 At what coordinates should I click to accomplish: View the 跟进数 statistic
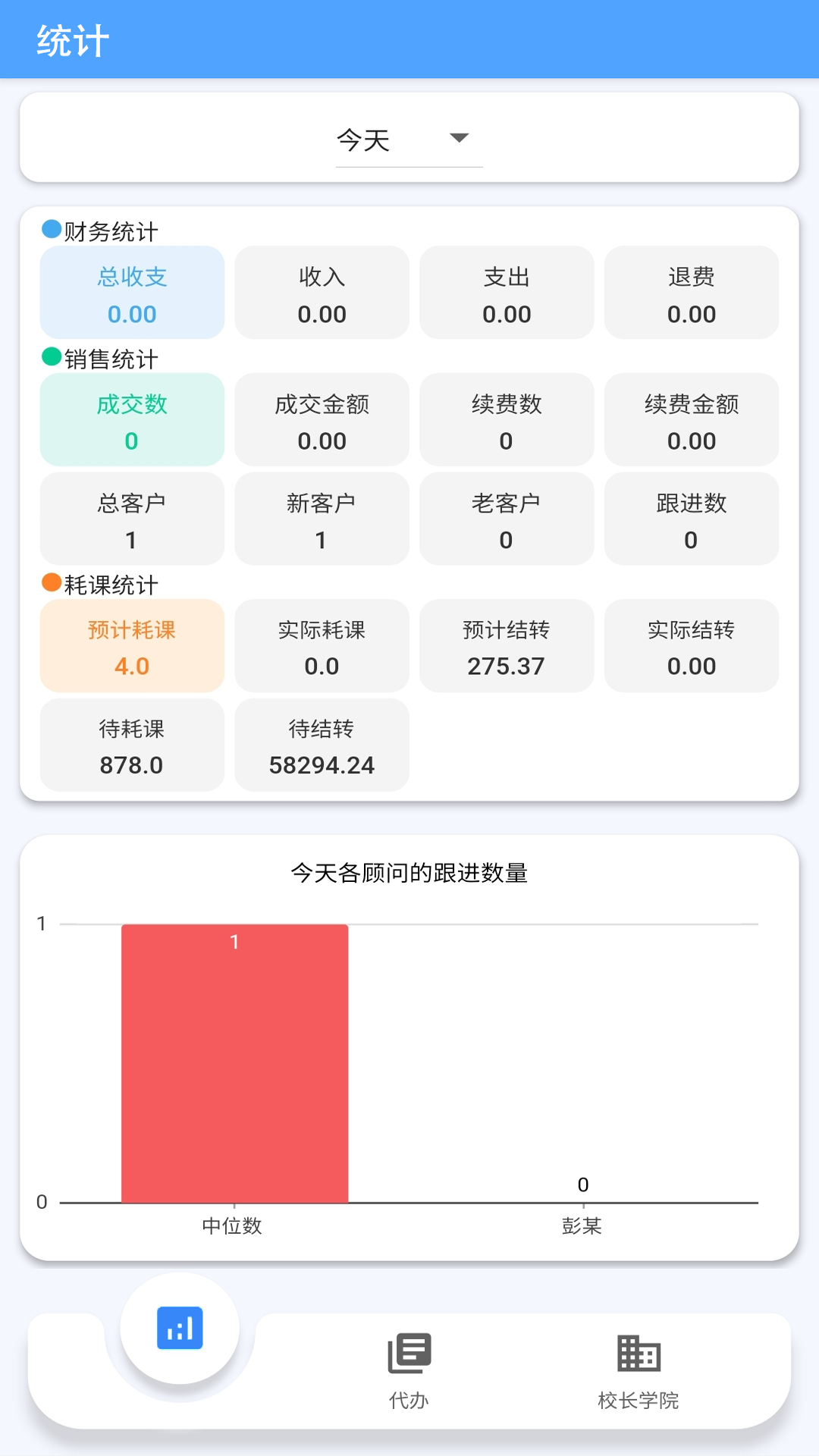pyautogui.click(x=692, y=519)
